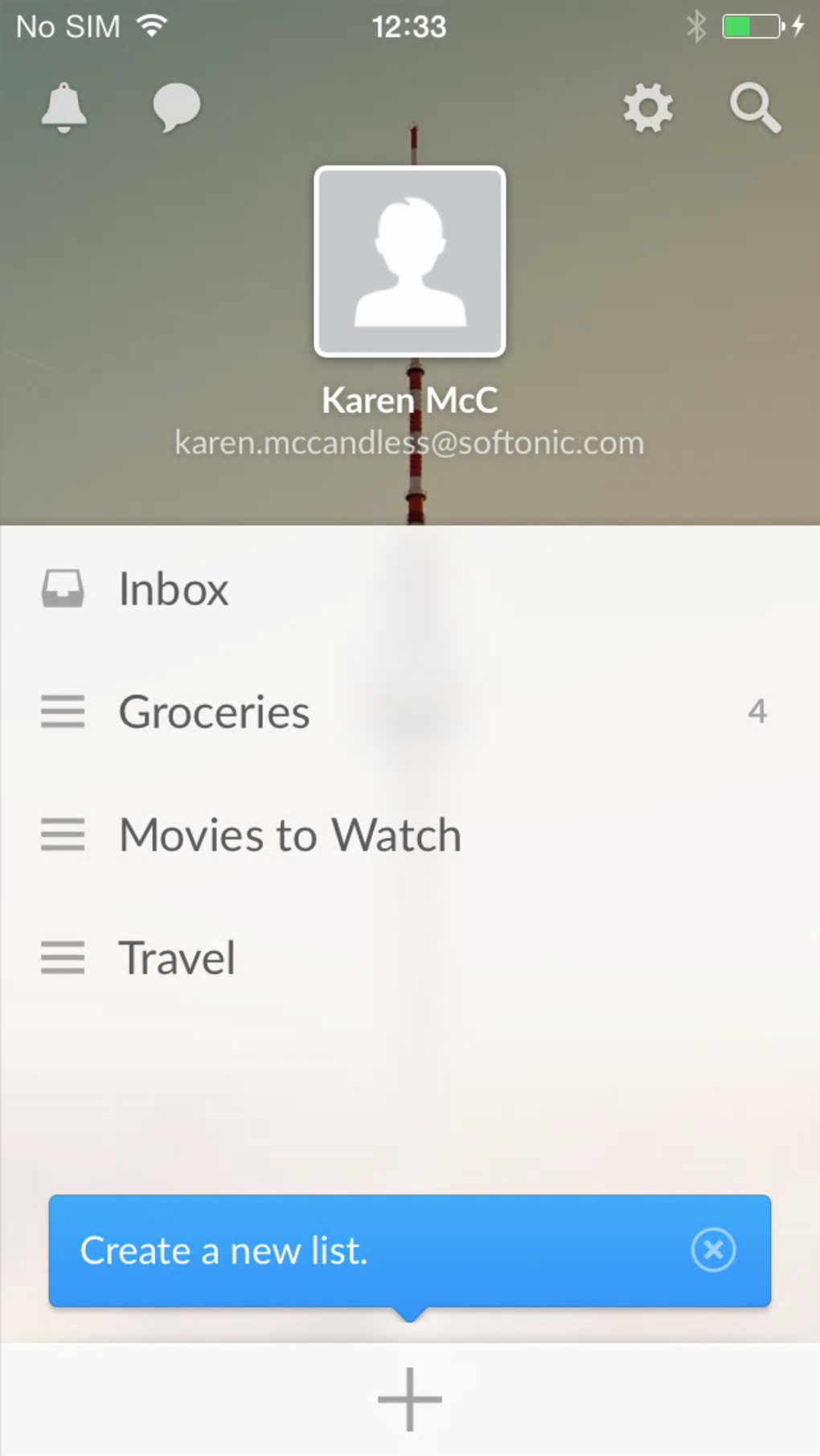820x1456 pixels.
Task: Open the notifications bell
Action: point(64,108)
